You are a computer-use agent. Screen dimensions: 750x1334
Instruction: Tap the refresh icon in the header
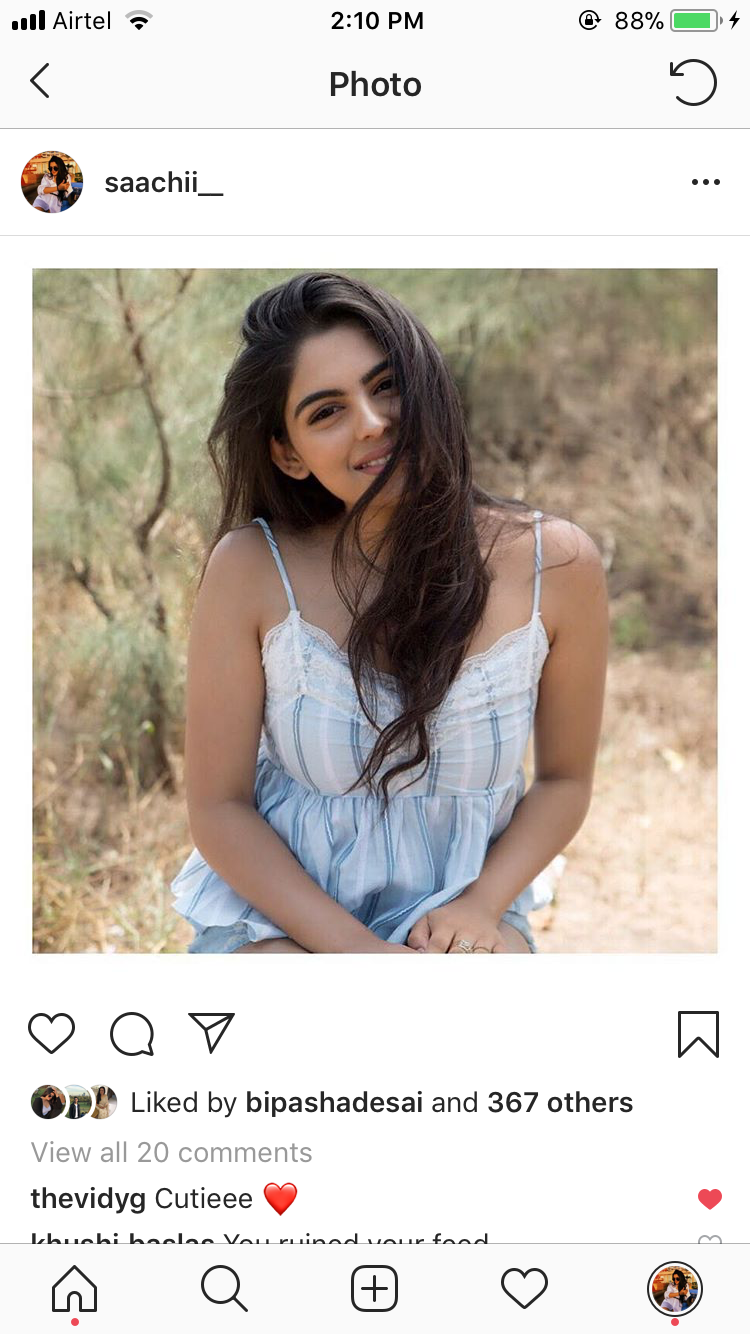pyautogui.click(x=693, y=83)
